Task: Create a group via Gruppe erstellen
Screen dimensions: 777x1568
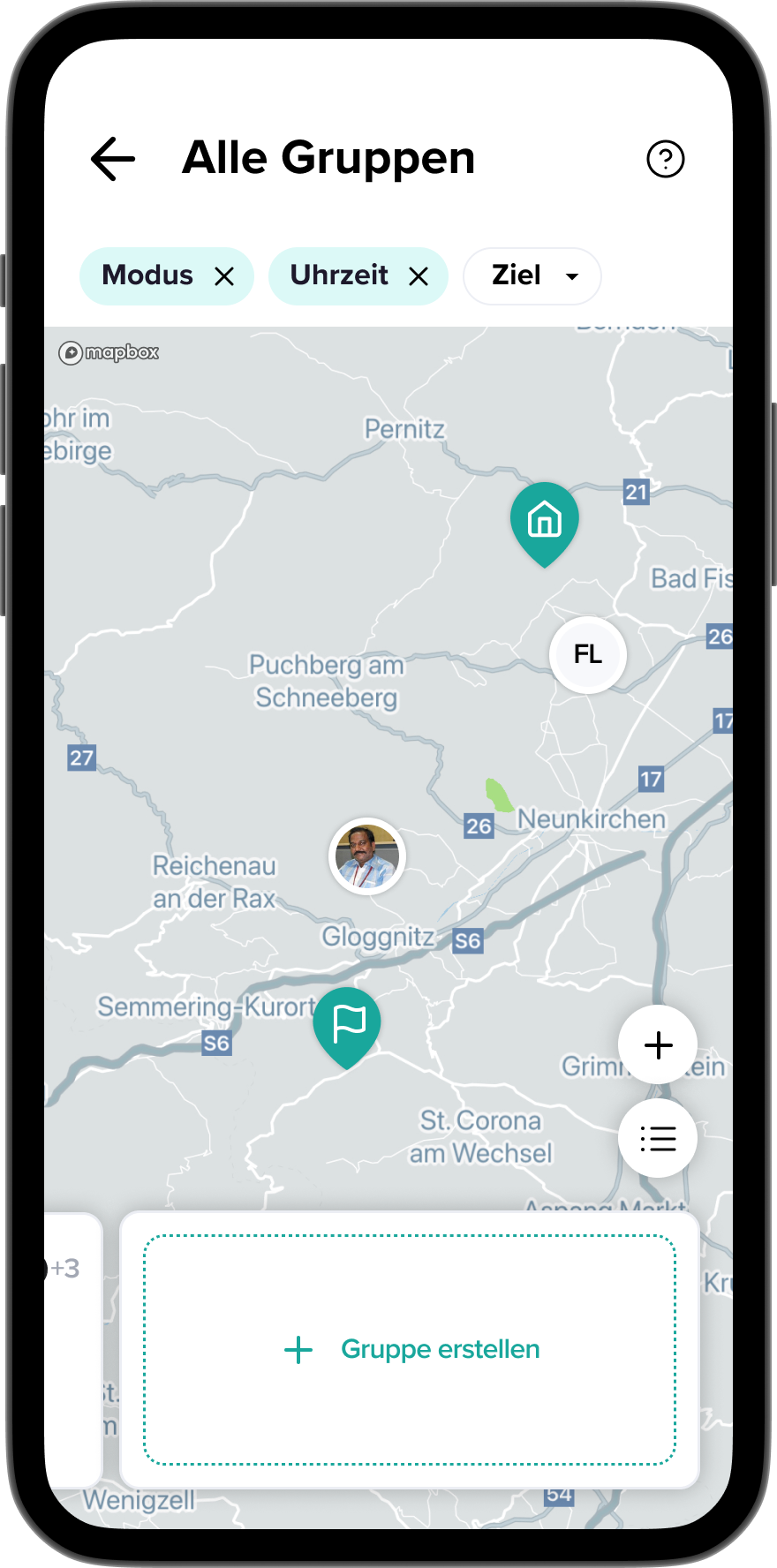Action: 410,1349
